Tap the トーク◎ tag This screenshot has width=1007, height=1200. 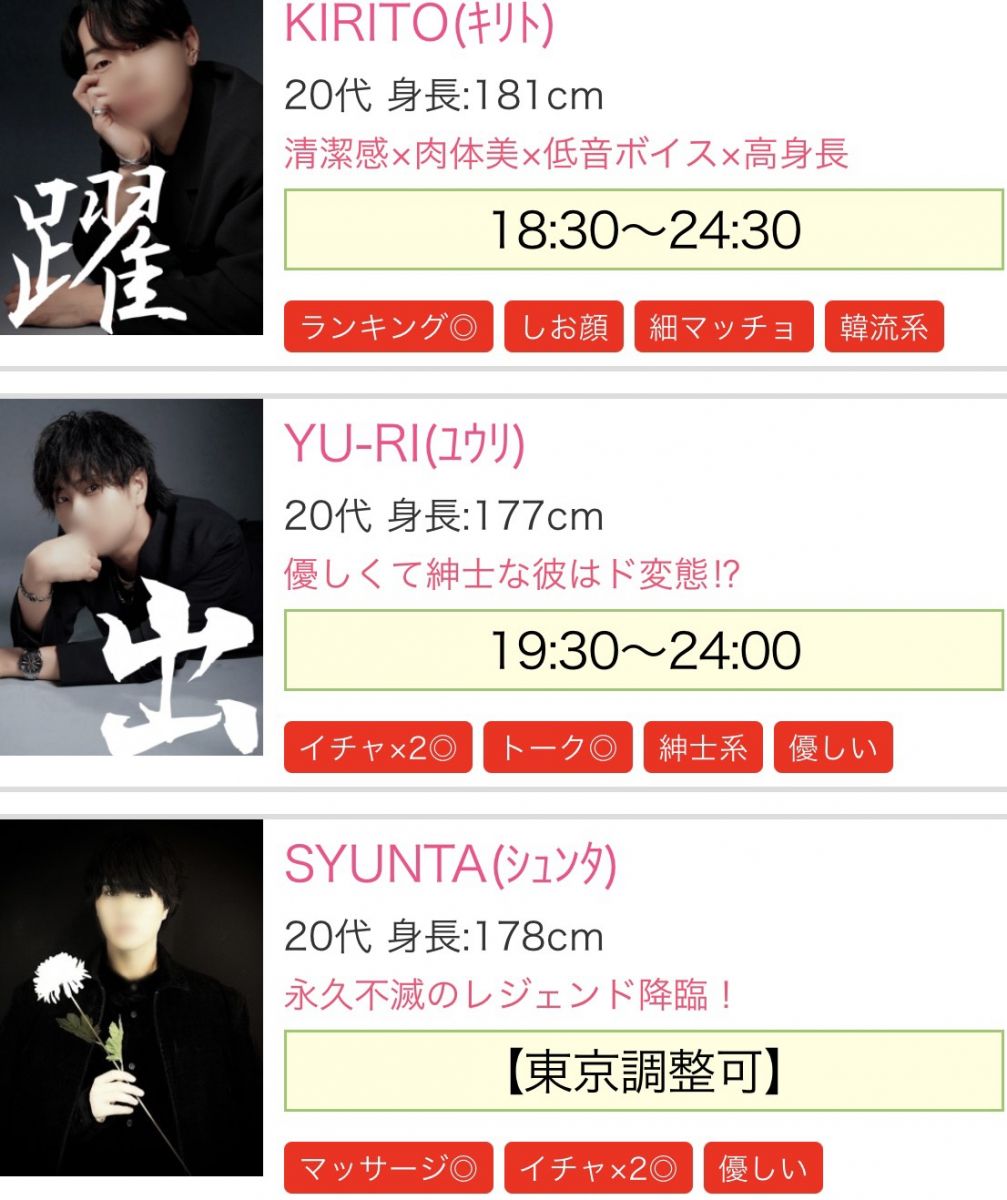click(x=558, y=748)
